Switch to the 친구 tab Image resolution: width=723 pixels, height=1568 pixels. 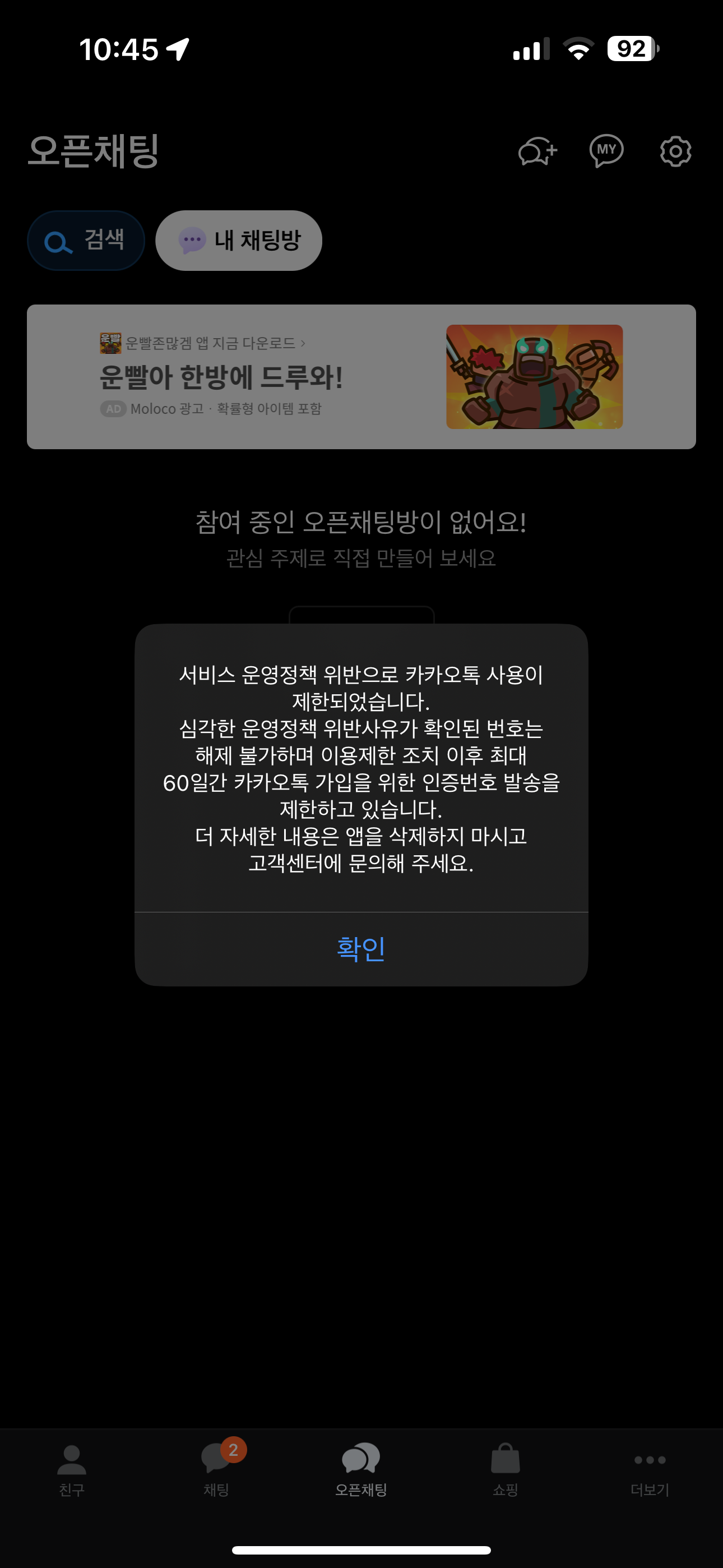point(72,1469)
